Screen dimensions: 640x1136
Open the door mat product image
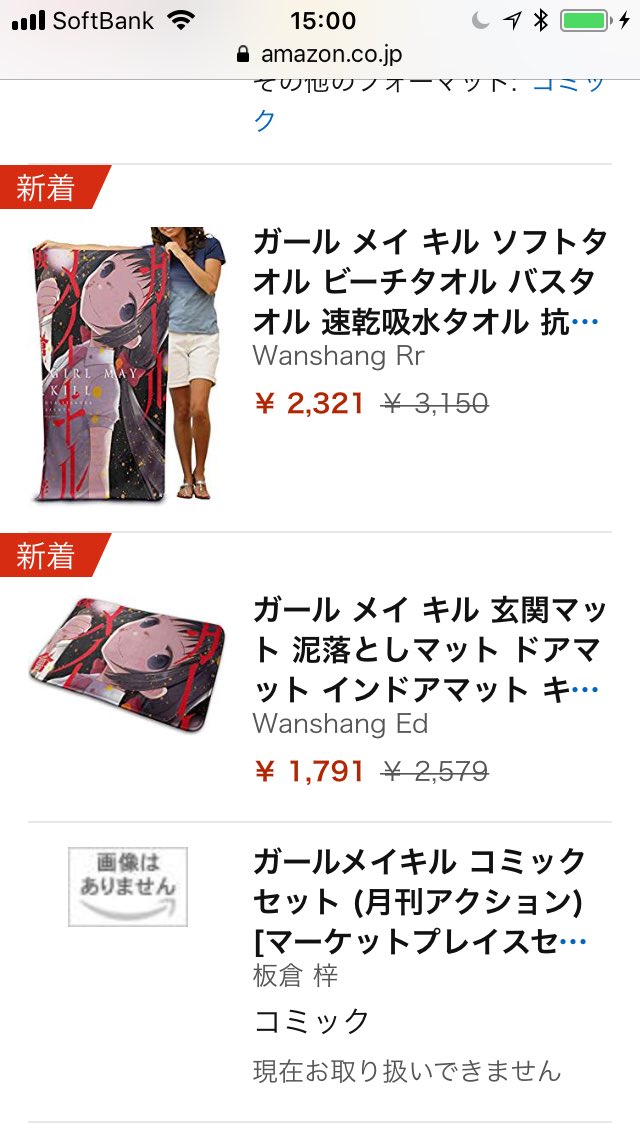[127, 664]
